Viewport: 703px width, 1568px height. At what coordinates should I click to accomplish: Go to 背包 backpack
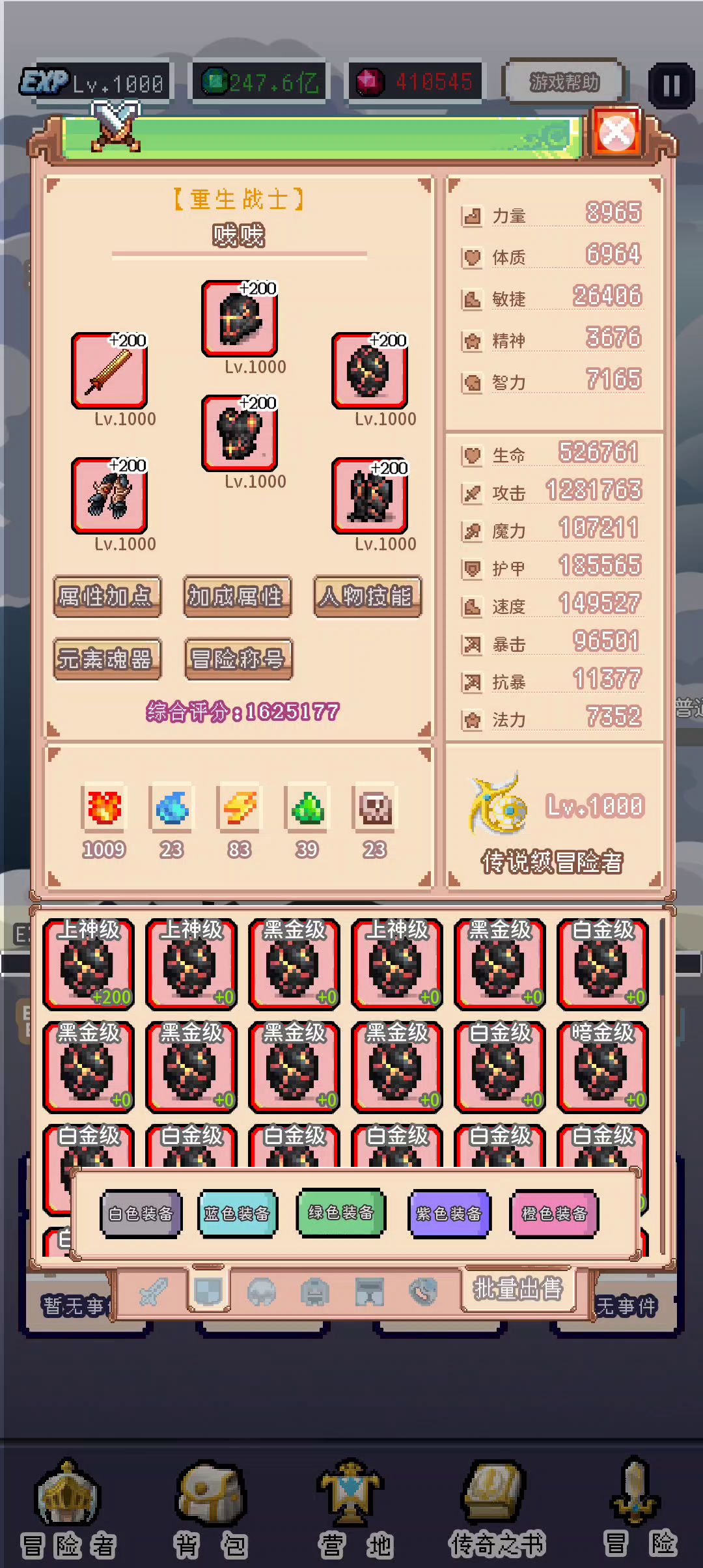point(210,1511)
